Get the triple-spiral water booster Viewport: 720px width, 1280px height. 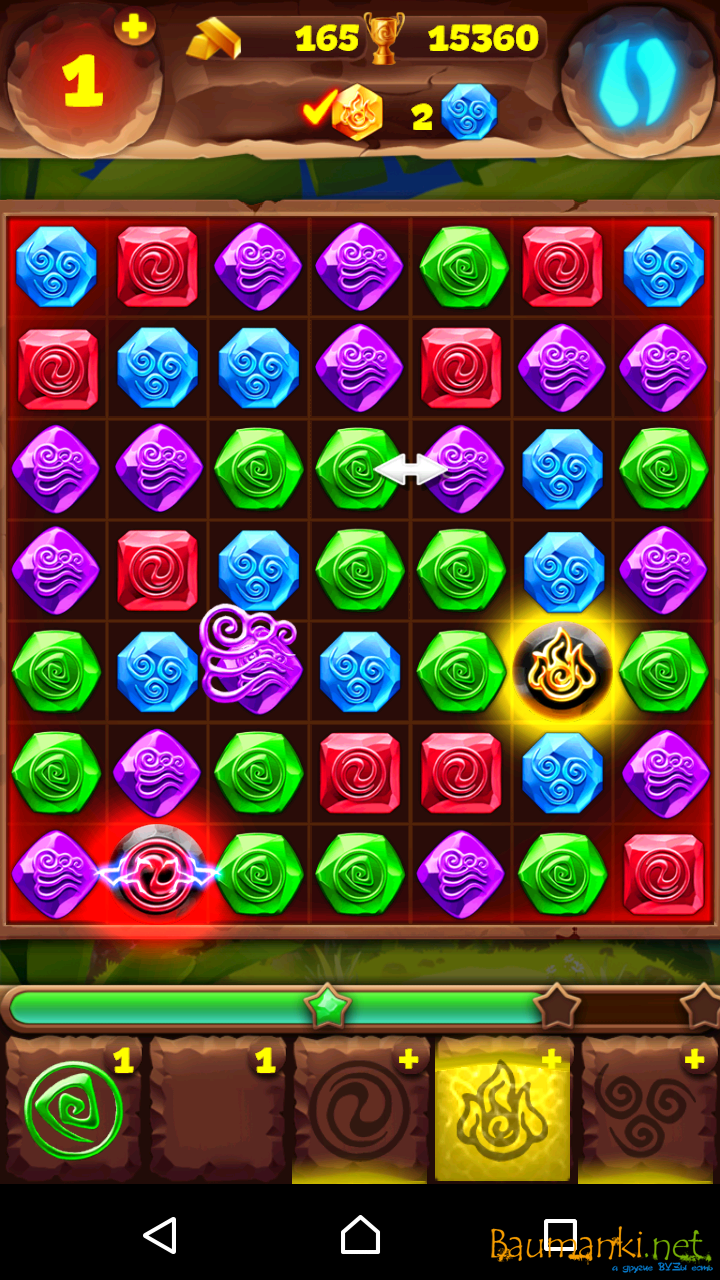point(646,1110)
